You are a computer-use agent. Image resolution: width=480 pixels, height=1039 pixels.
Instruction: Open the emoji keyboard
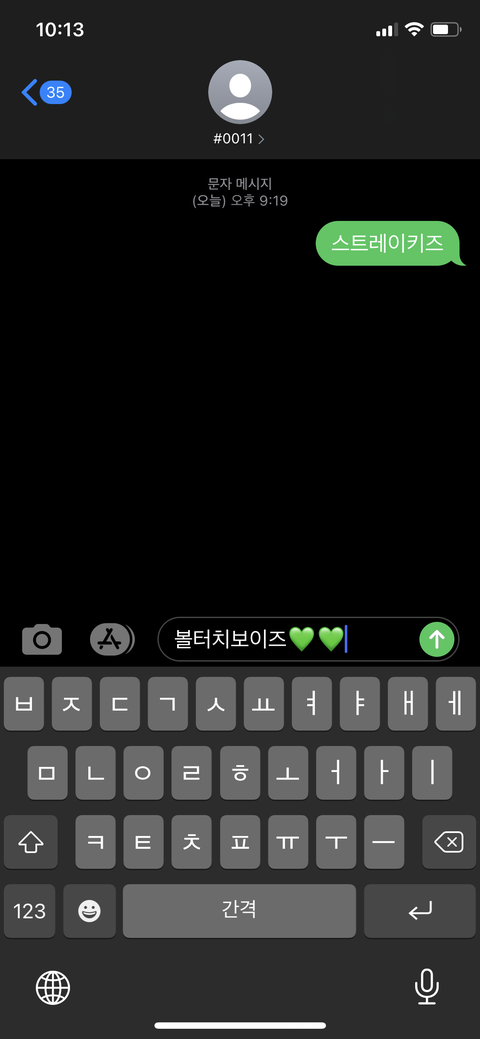click(x=90, y=911)
